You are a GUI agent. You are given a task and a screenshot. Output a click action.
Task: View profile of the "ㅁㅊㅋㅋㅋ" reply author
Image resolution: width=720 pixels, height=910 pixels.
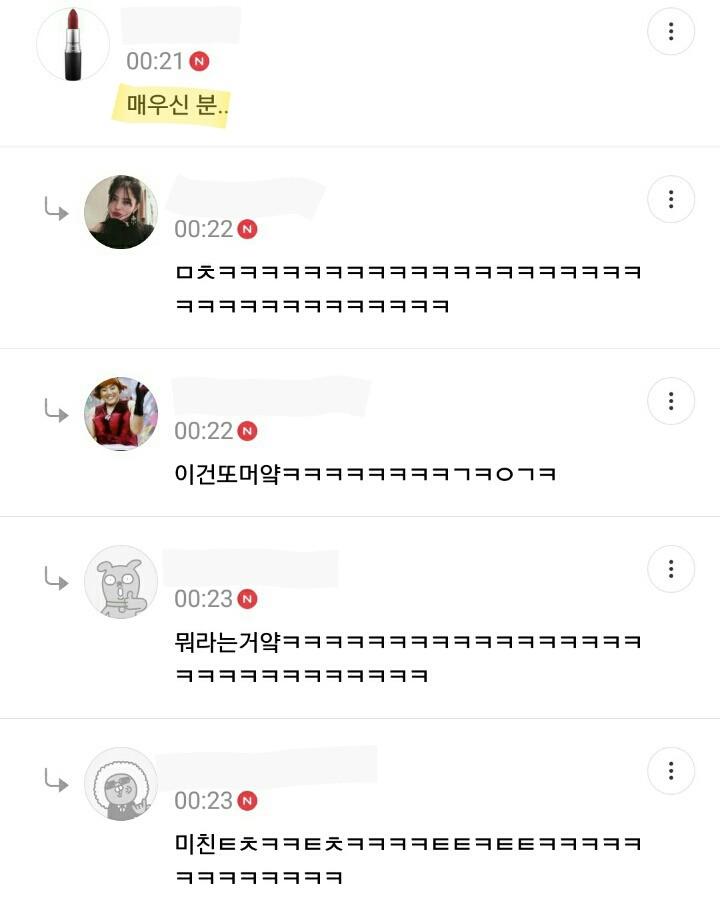coord(121,212)
